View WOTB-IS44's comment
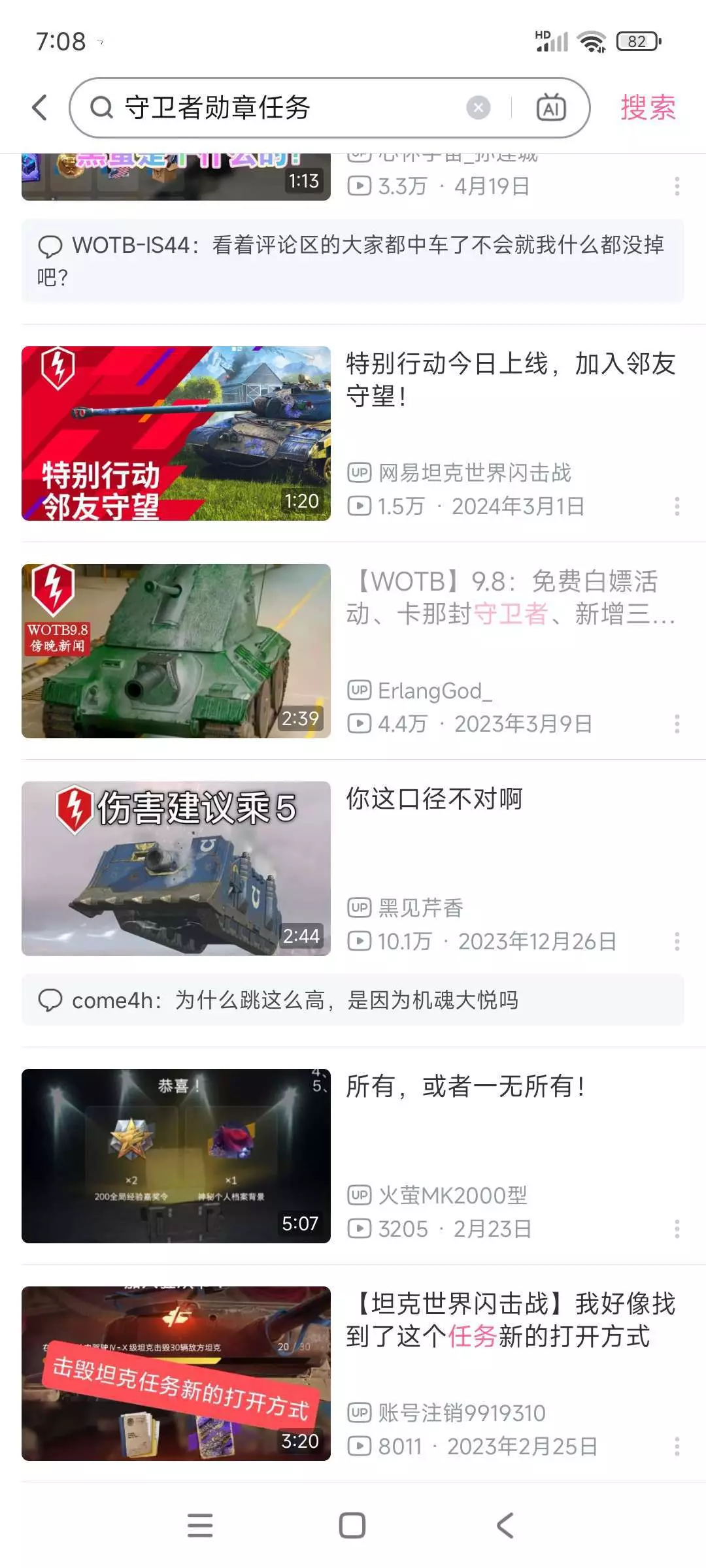This screenshot has height=1568, width=706. click(x=353, y=261)
